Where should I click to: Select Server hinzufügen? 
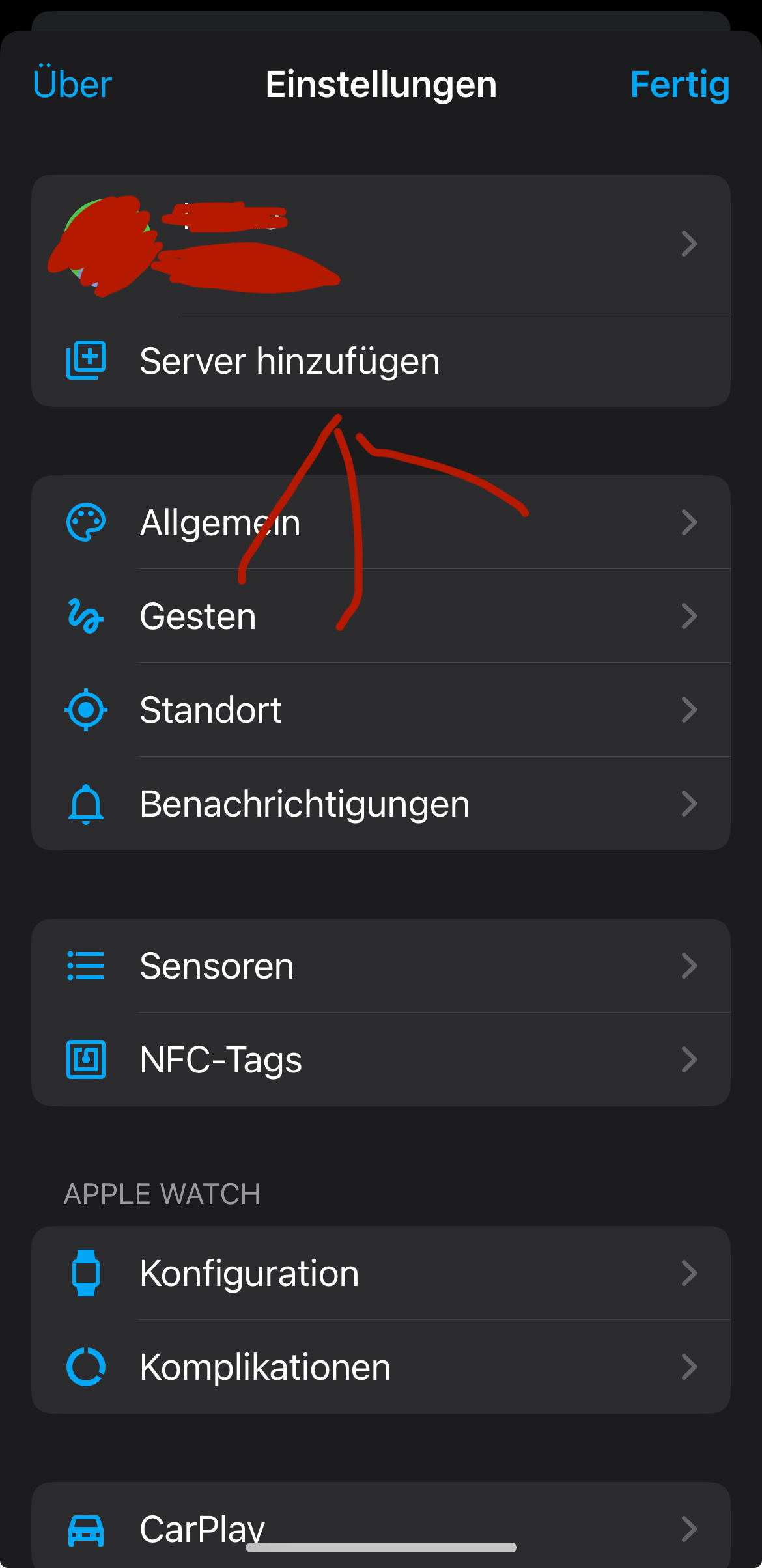pos(381,360)
